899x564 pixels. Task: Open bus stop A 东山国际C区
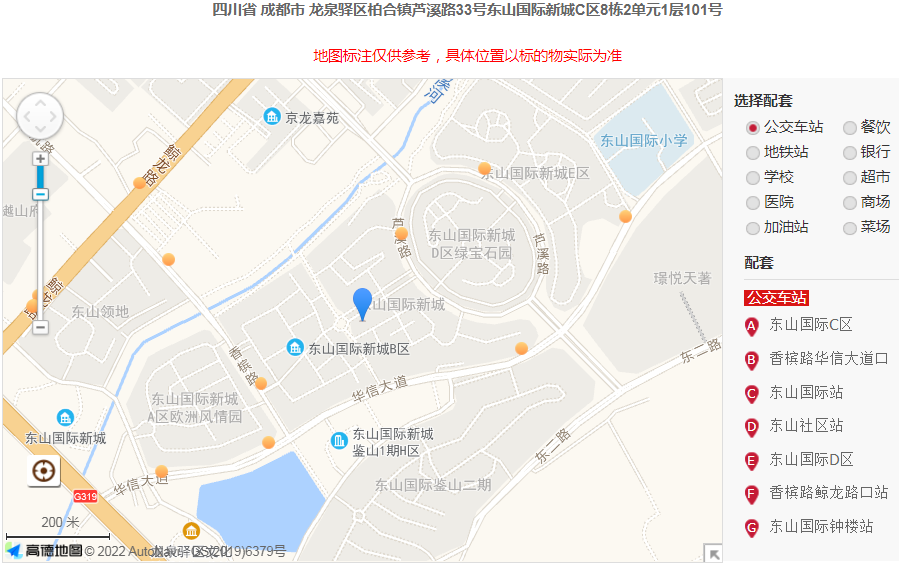810,325
